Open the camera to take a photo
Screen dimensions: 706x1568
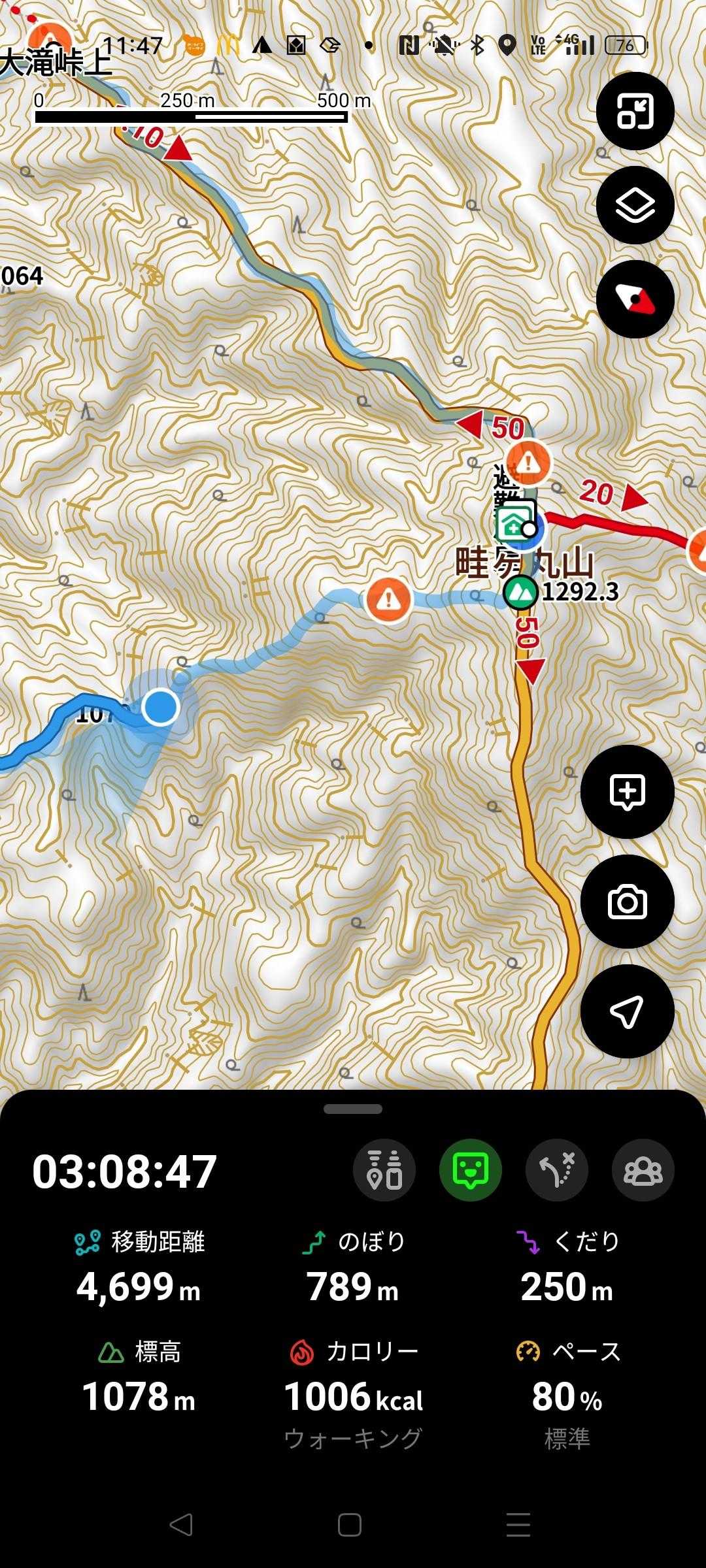[x=627, y=902]
